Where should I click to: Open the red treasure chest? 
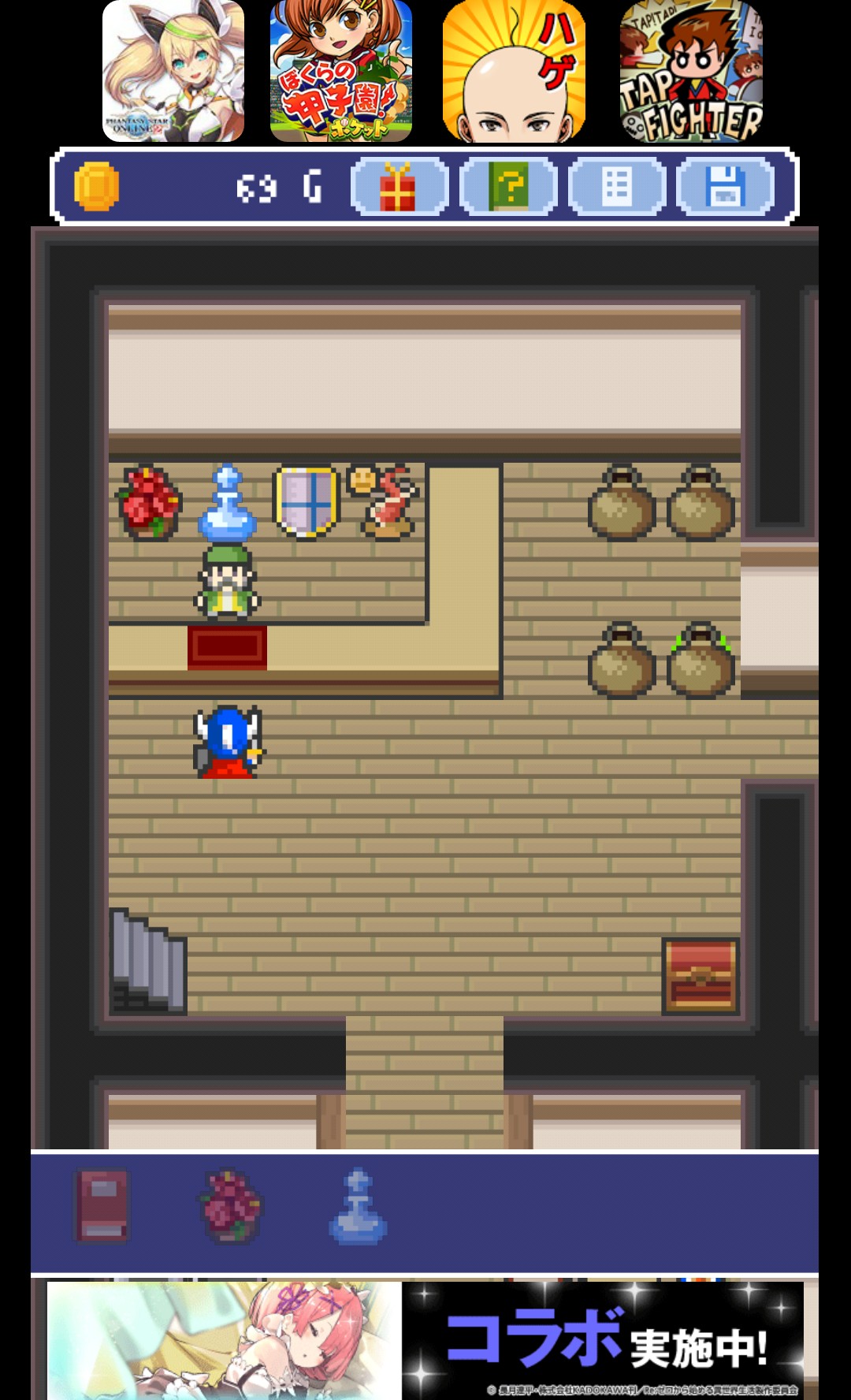pos(700,975)
